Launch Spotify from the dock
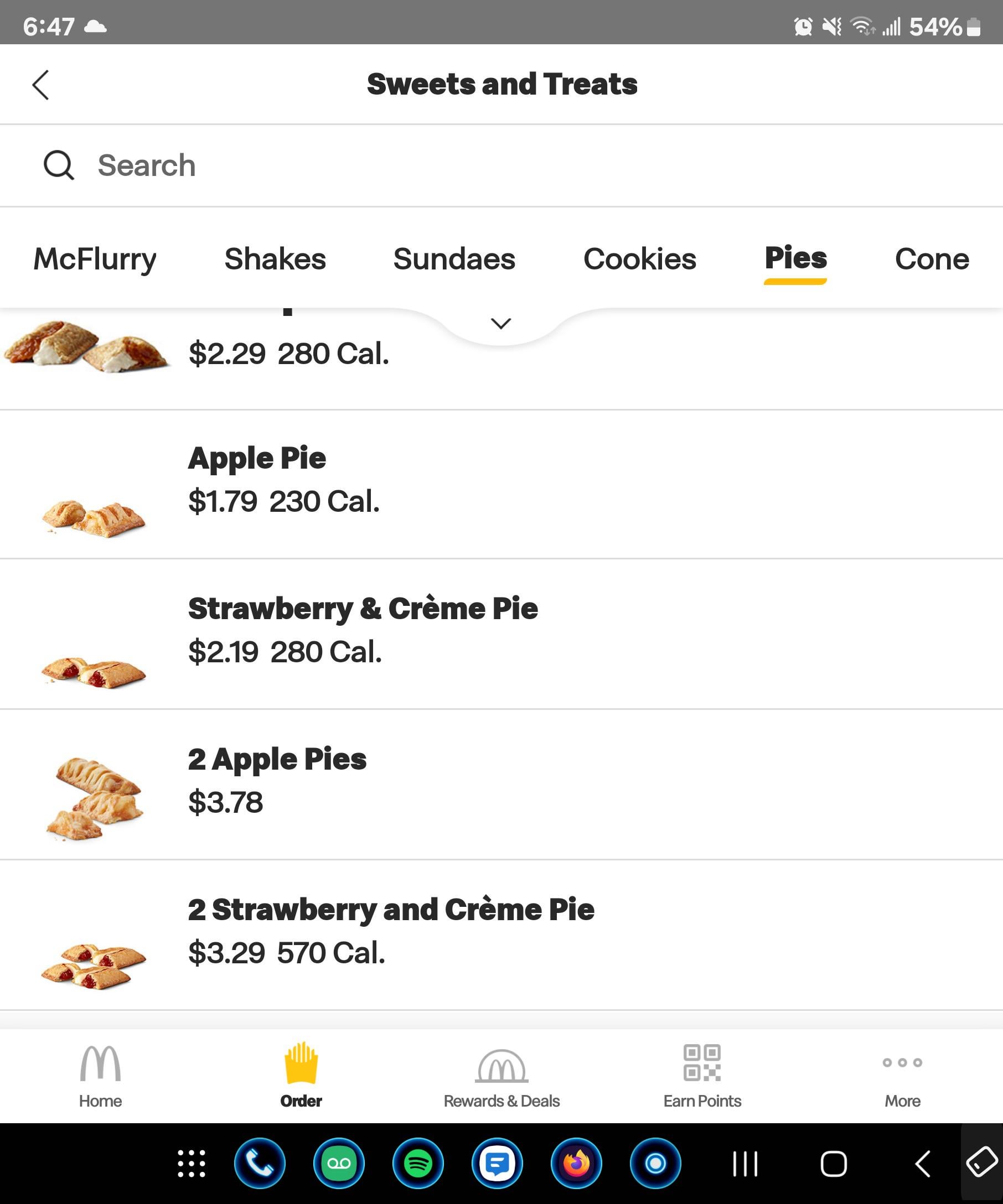This screenshot has height=1204, width=1003. 418,1164
